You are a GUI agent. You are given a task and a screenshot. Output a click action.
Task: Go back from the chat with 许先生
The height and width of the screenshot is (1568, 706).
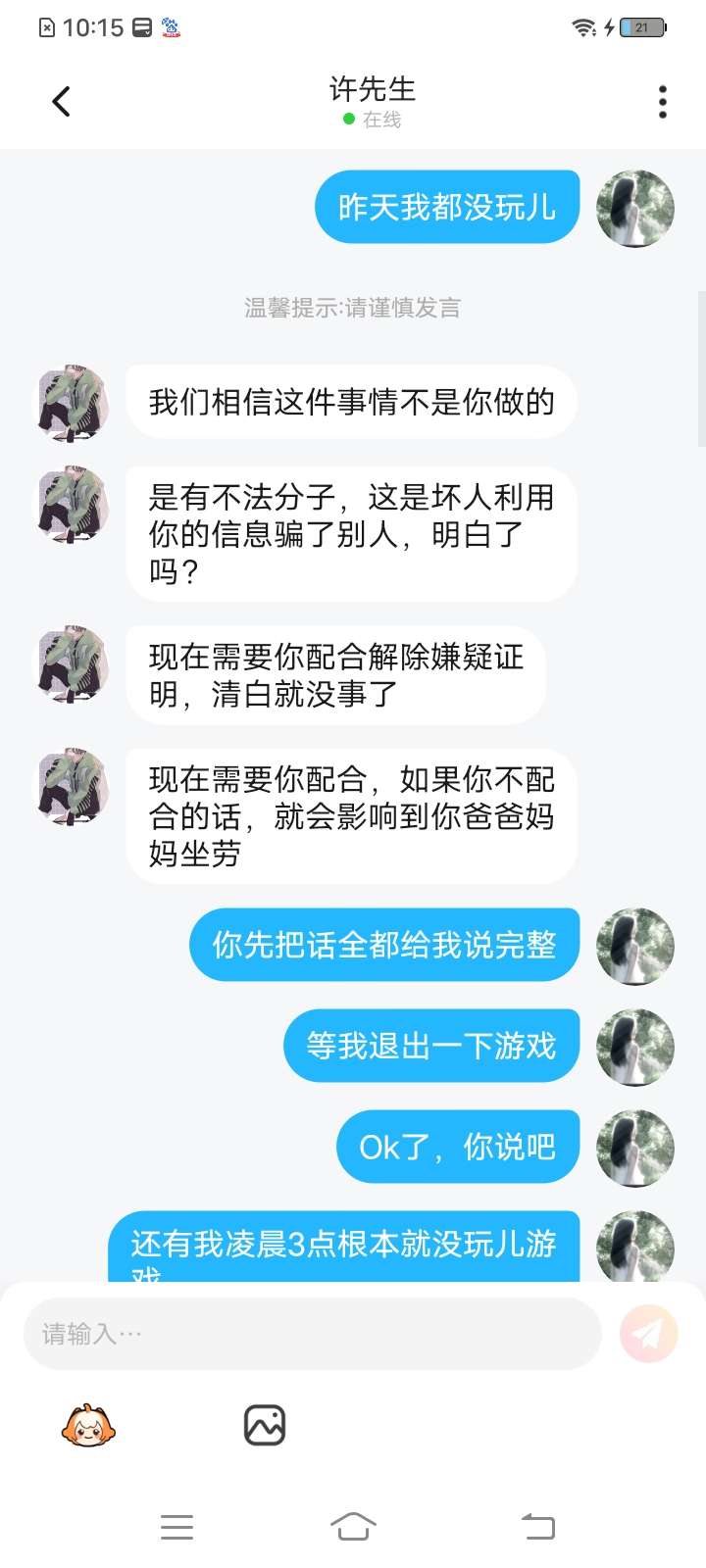coord(61,101)
